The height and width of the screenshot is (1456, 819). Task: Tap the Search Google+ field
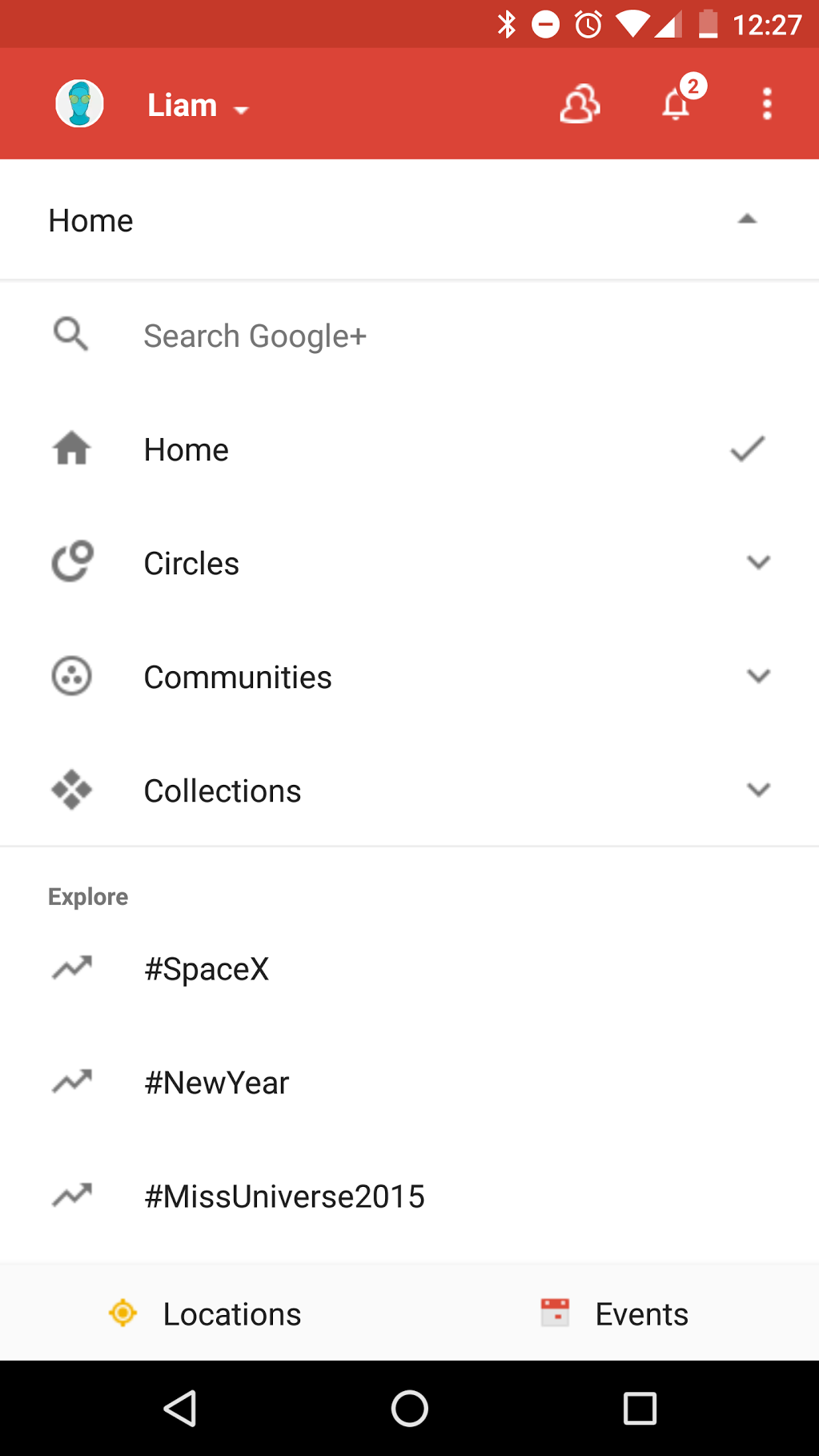pyautogui.click(x=409, y=336)
